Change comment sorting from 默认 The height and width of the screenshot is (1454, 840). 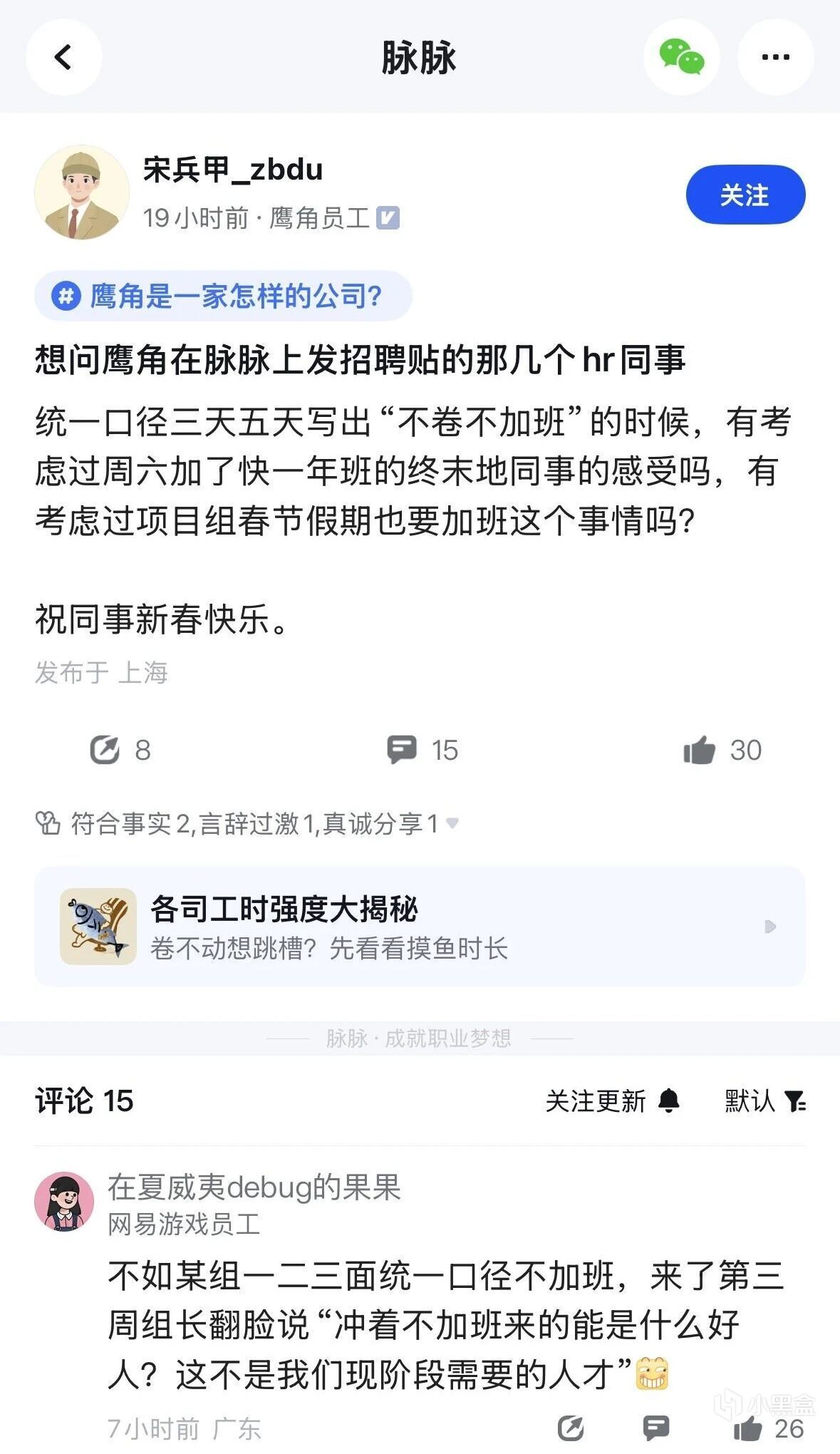coord(764,1101)
